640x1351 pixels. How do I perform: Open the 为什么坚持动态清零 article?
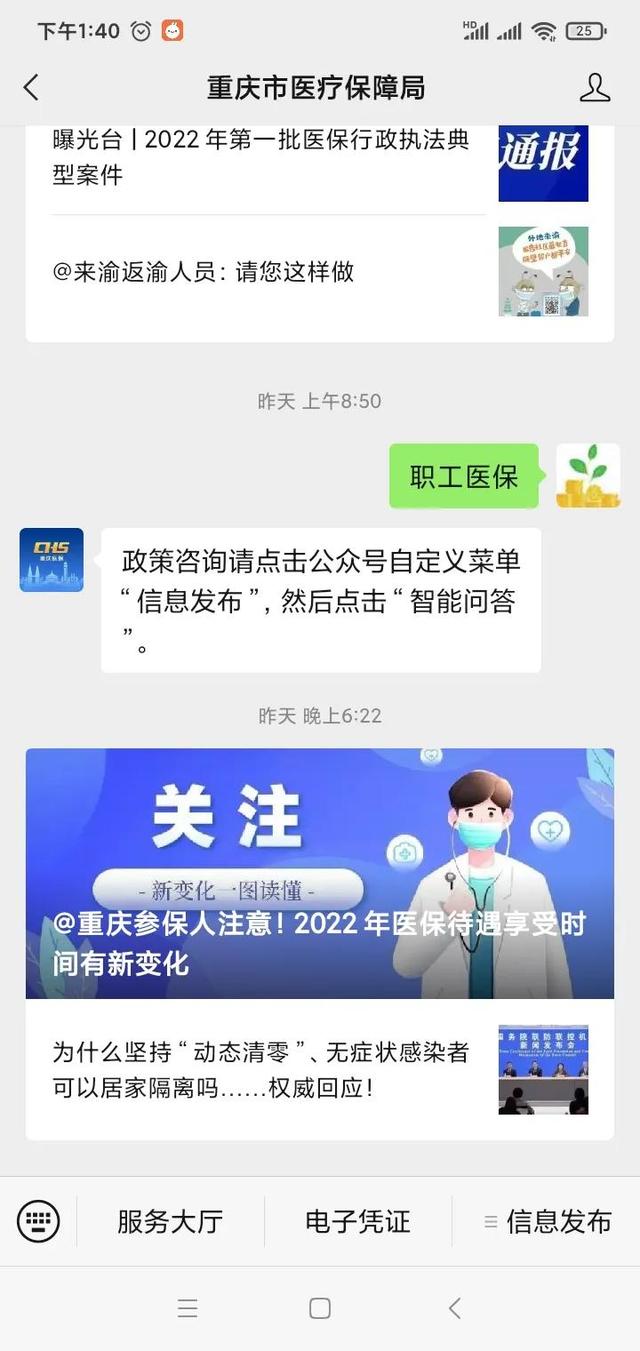[262, 1070]
